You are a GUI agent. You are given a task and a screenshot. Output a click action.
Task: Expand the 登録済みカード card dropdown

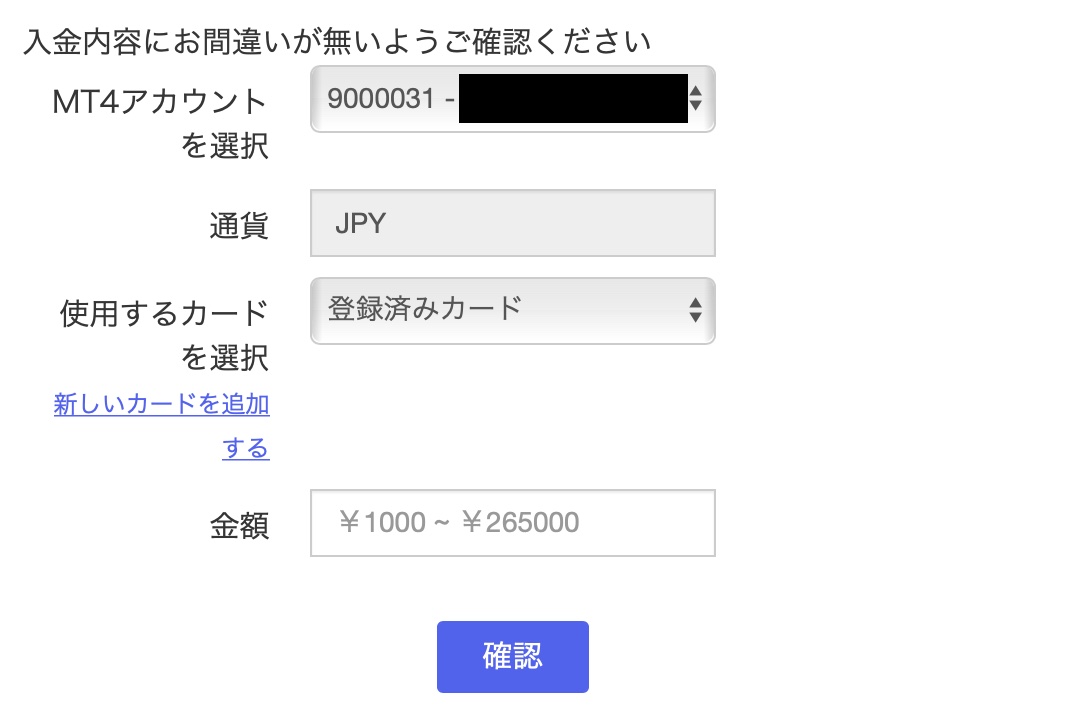coord(512,310)
